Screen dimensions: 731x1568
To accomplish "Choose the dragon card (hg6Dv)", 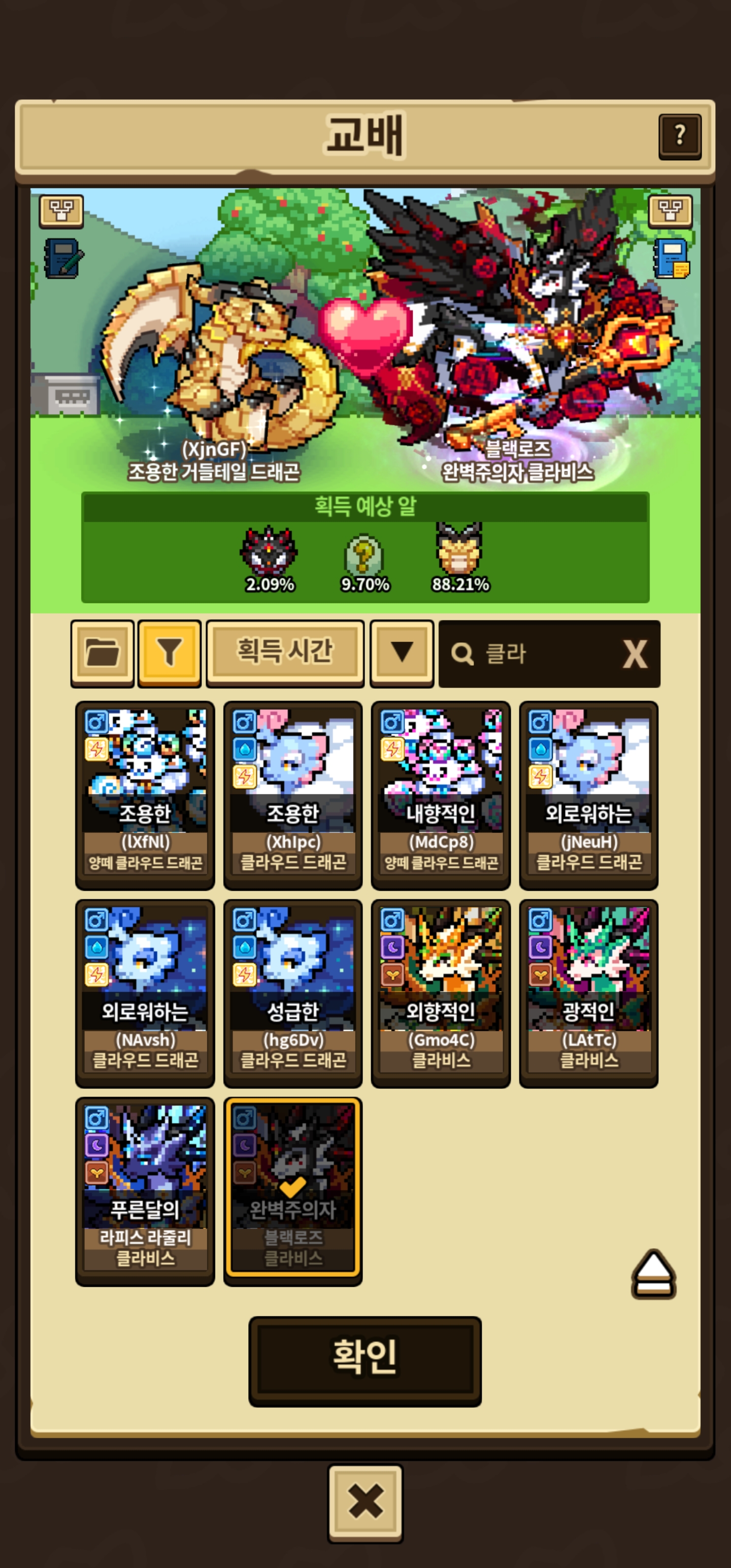I will click(x=293, y=993).
